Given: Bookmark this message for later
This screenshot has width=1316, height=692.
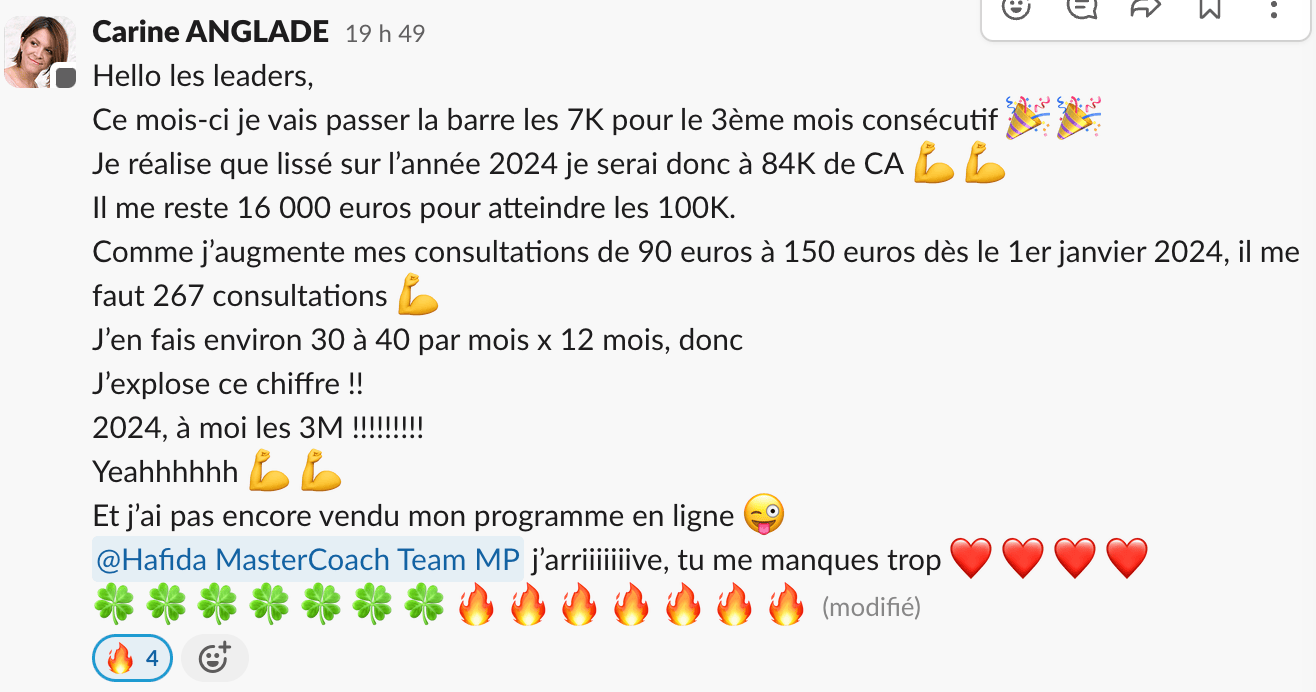Looking at the screenshot, I should (x=1209, y=9).
